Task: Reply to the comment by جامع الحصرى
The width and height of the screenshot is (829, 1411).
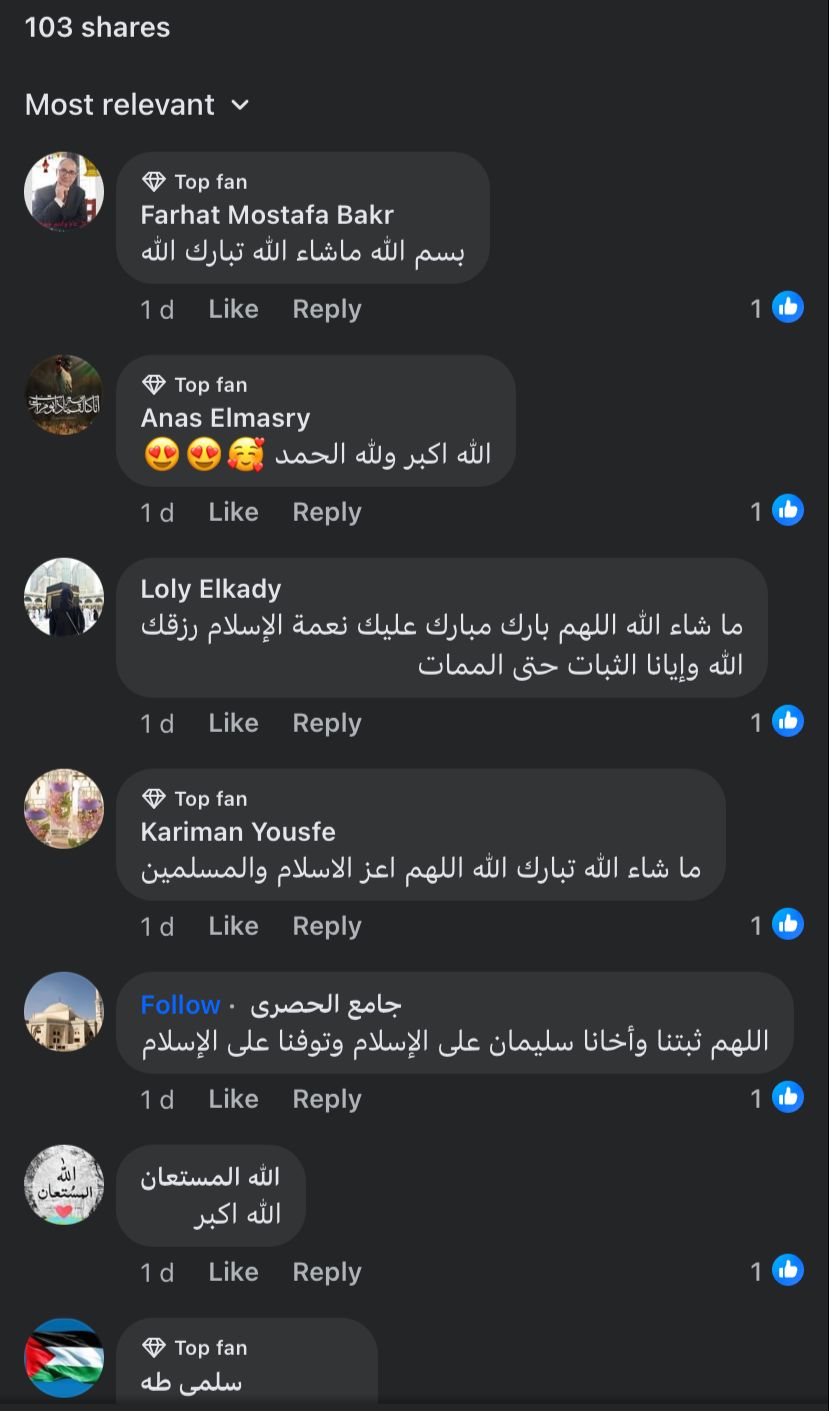Action: coord(326,1099)
